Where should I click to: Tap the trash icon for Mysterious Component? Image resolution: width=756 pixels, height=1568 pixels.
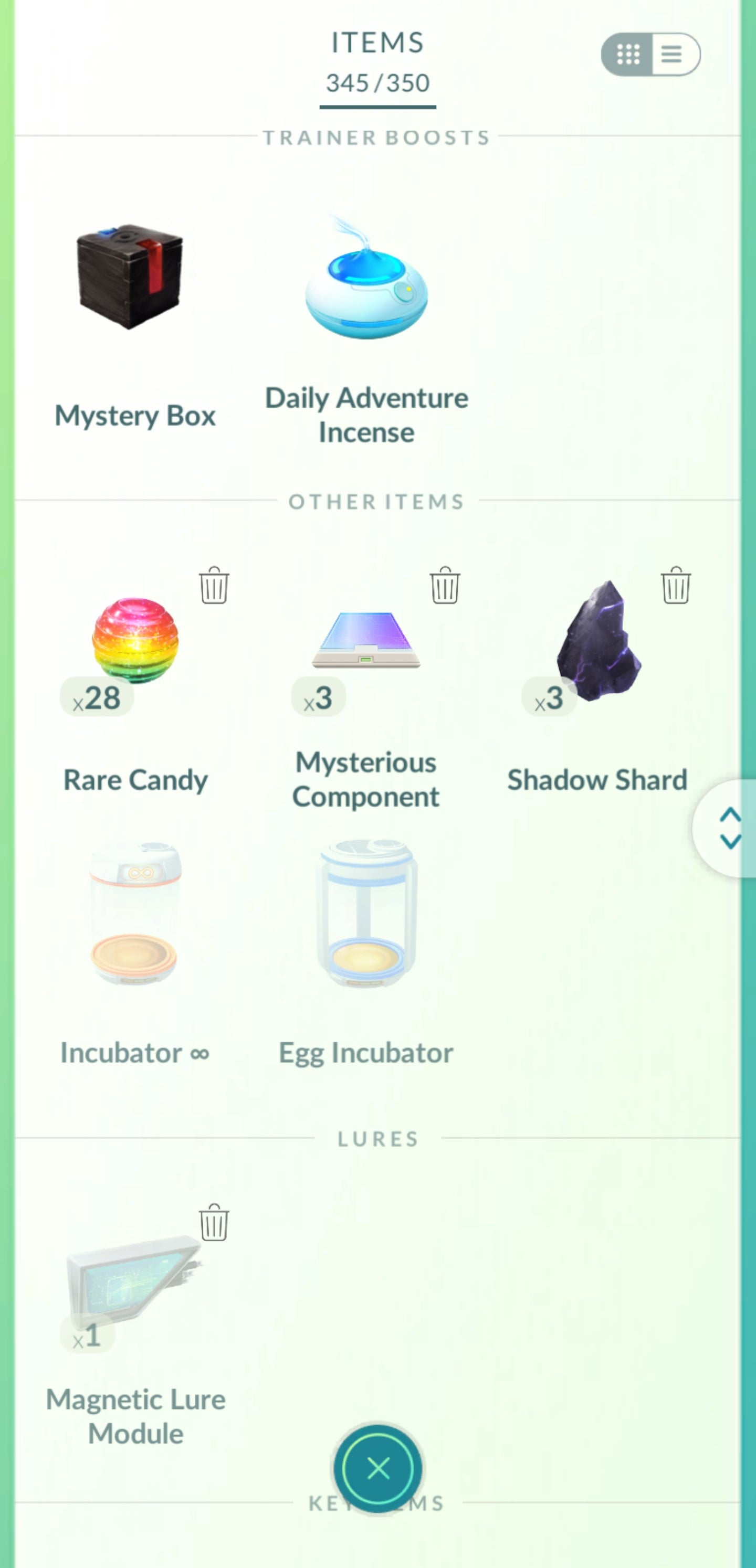click(x=445, y=586)
